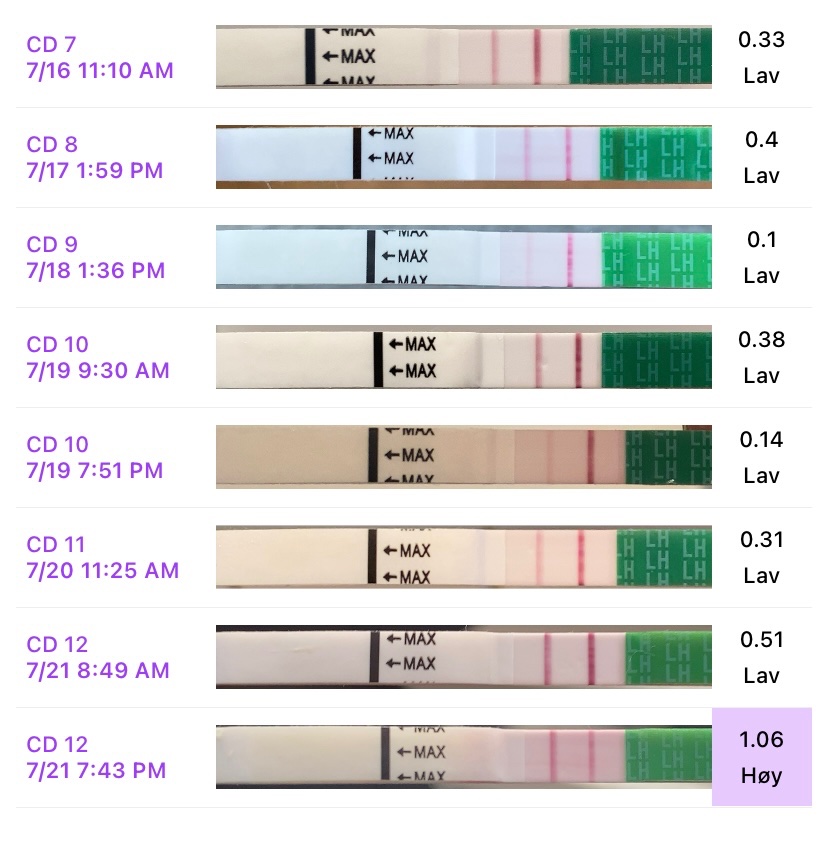Open the CD 7 test from 7/16 11:10 AM
This screenshot has height=841, width=828.
[x=463, y=58]
